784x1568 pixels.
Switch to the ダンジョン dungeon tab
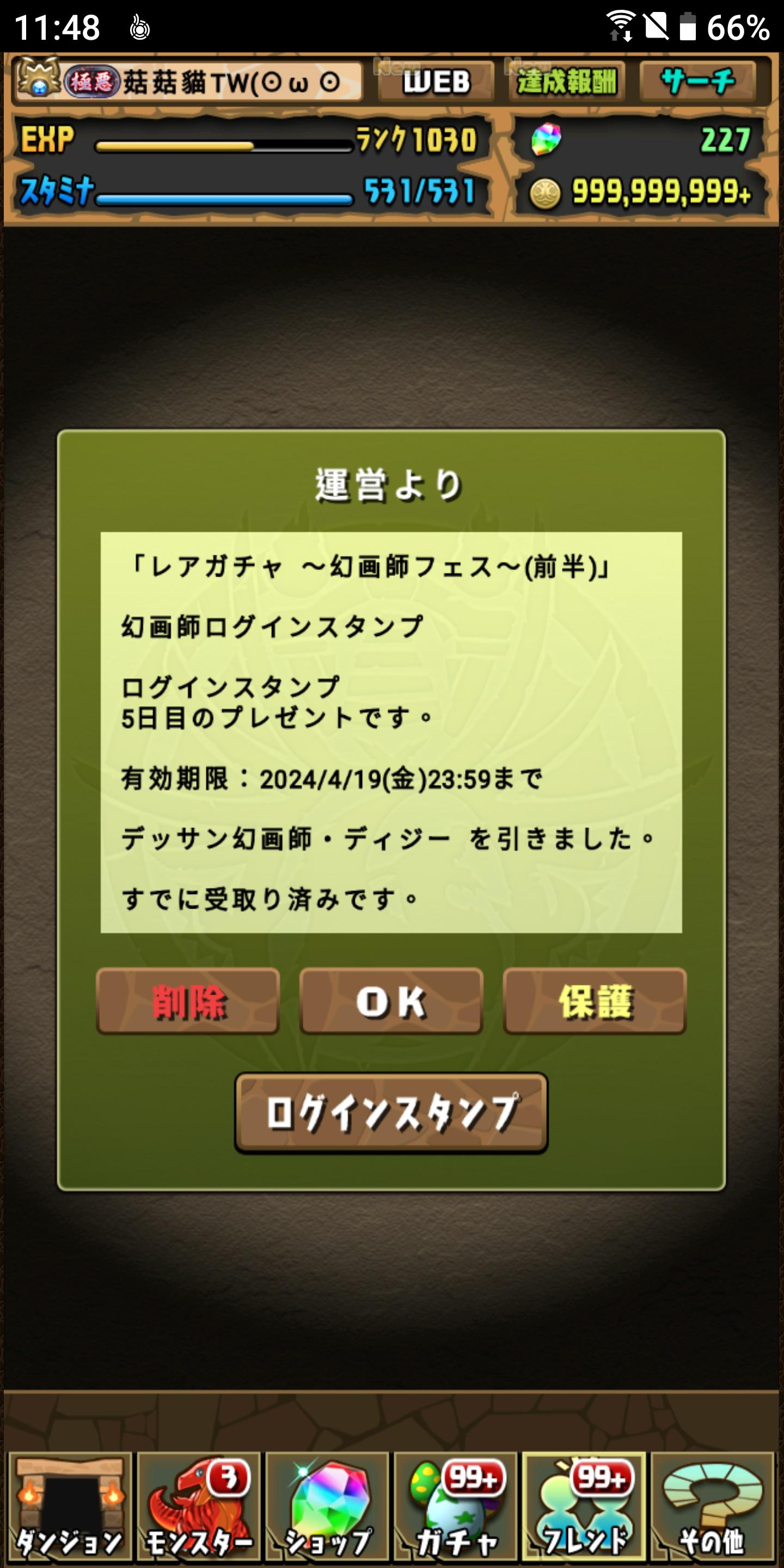tap(69, 1507)
